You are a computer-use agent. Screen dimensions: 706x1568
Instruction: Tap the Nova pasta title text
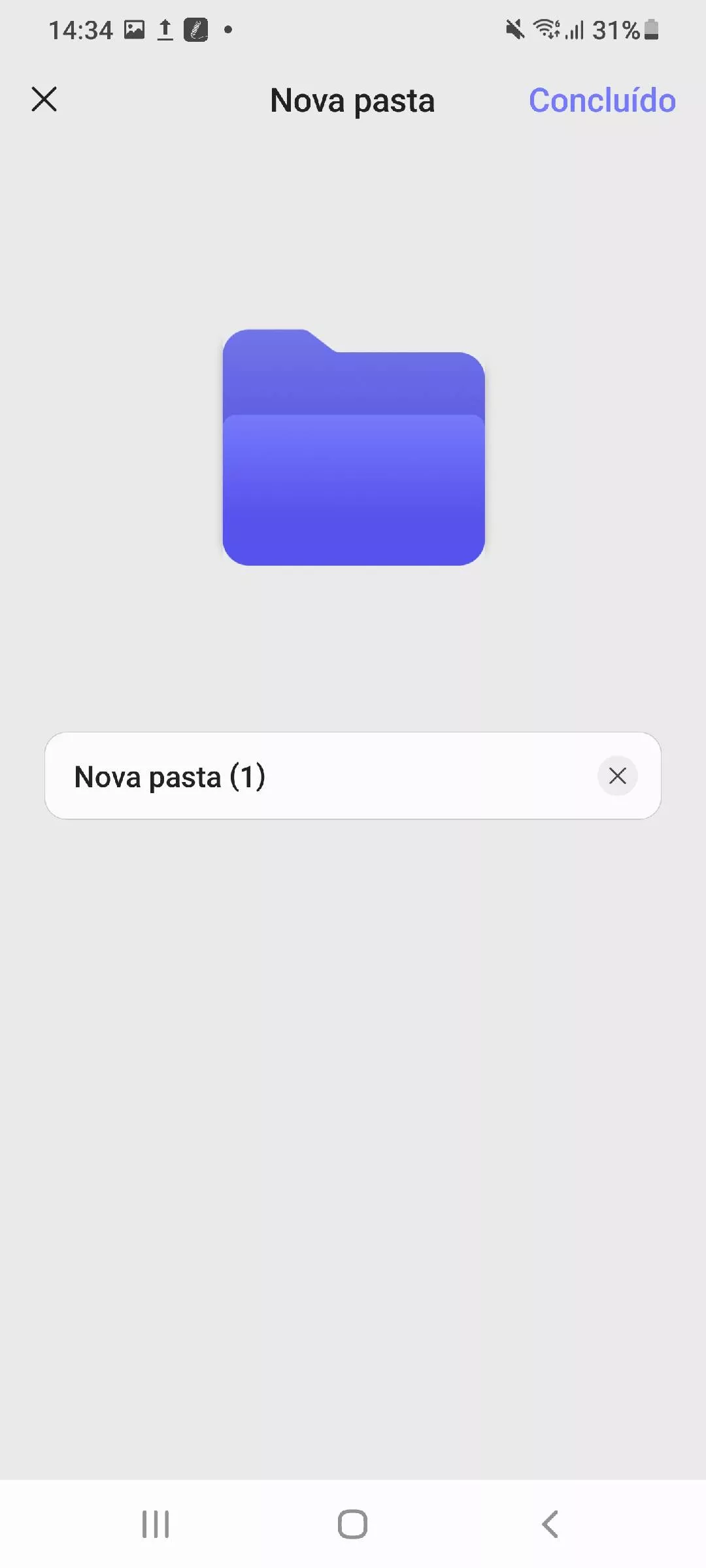pyautogui.click(x=352, y=100)
